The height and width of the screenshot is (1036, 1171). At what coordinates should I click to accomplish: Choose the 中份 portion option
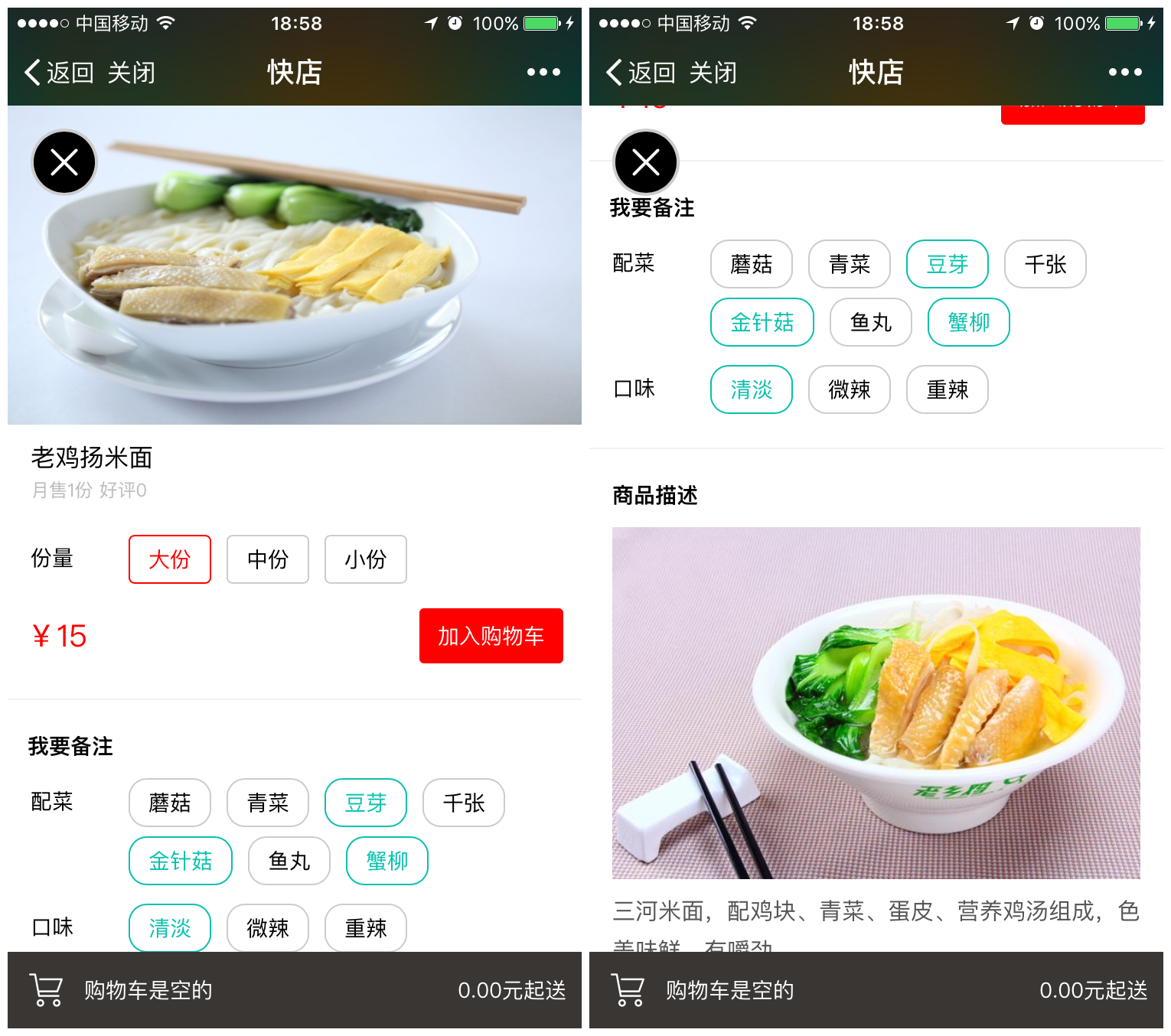coord(267,559)
